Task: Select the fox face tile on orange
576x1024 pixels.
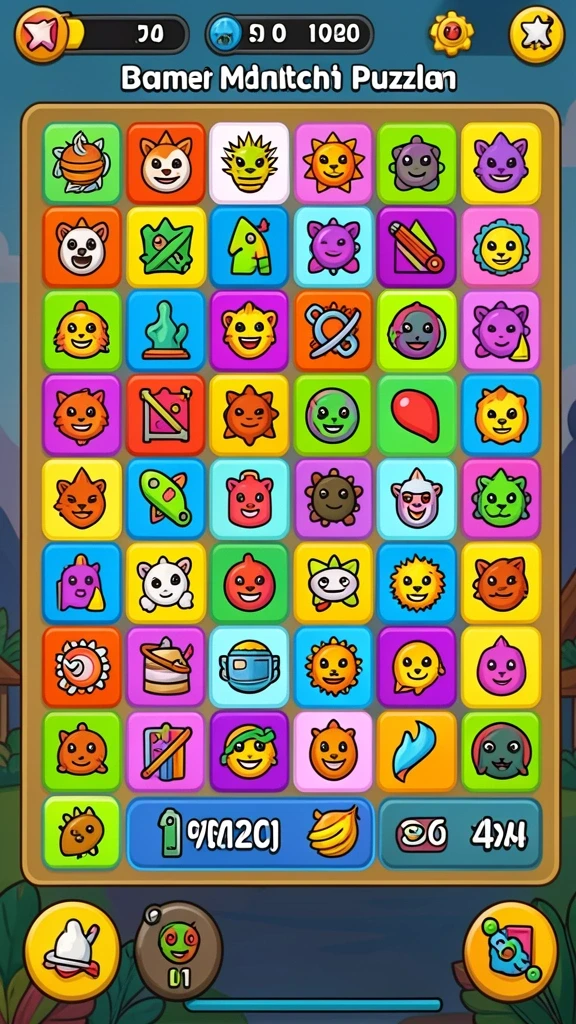Action: click(x=166, y=163)
